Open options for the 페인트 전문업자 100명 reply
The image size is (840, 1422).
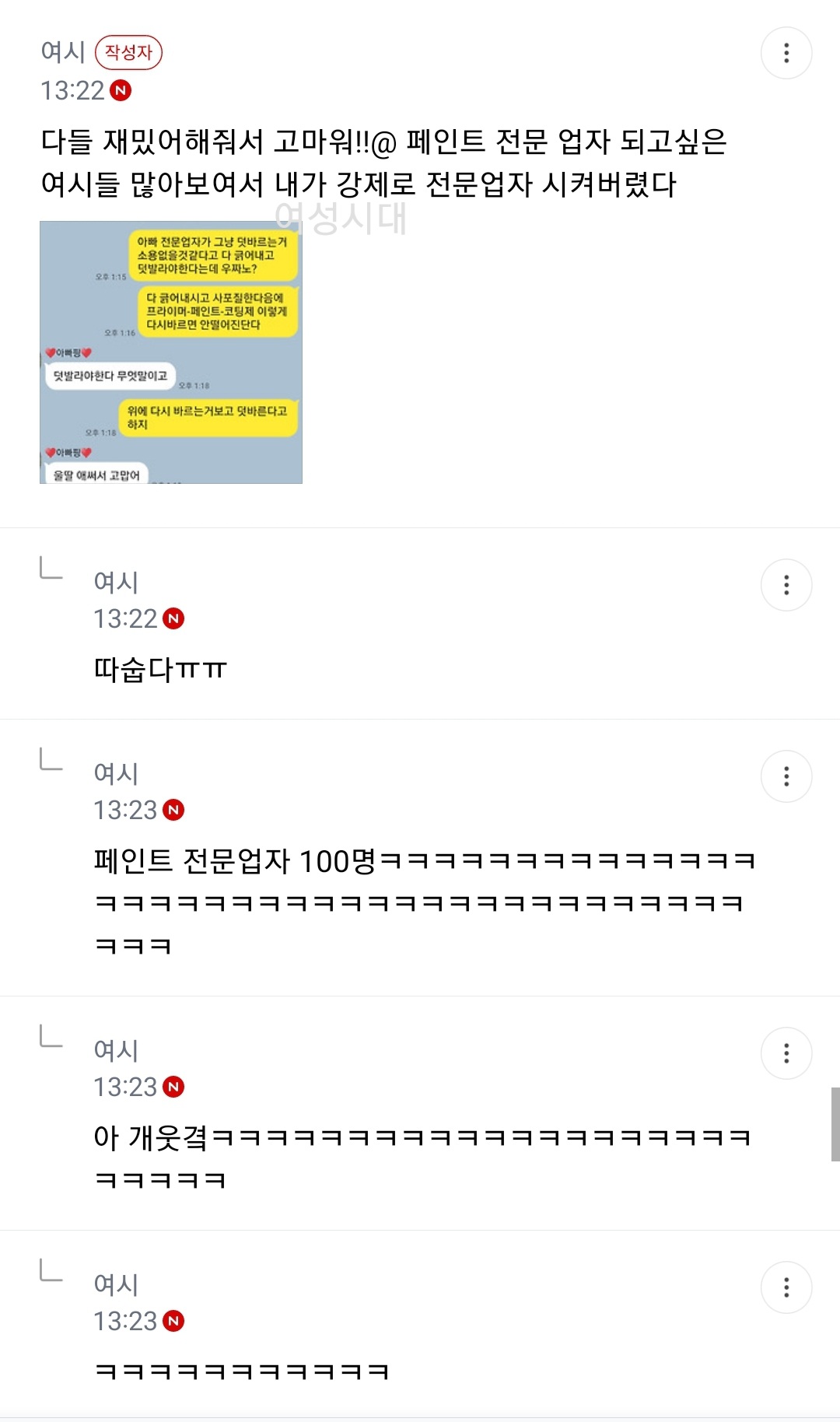point(786,776)
